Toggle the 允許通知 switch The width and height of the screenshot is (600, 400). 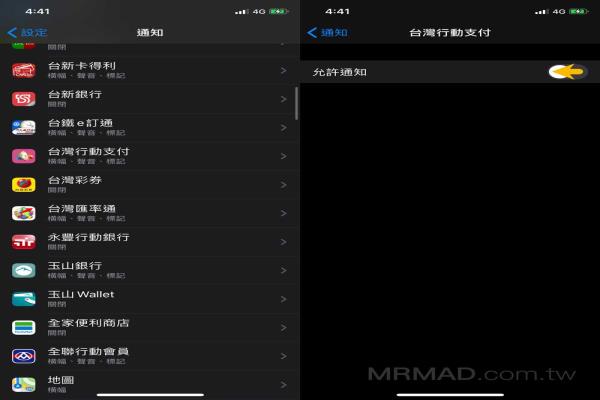coord(568,72)
